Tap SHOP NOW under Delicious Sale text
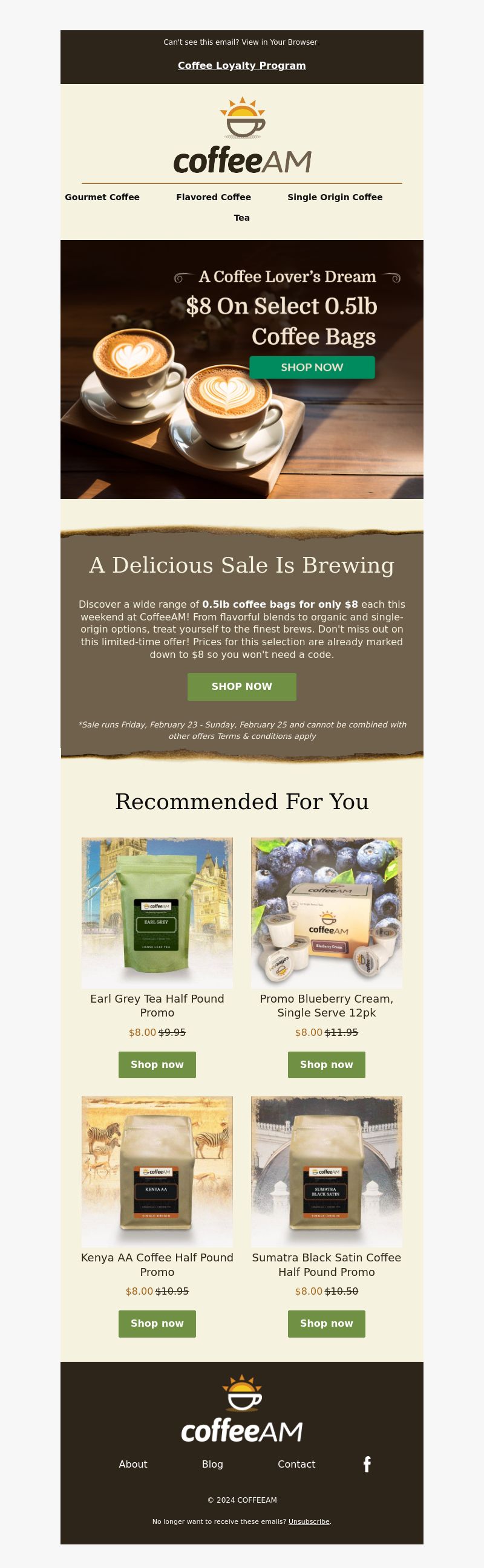 click(x=241, y=686)
